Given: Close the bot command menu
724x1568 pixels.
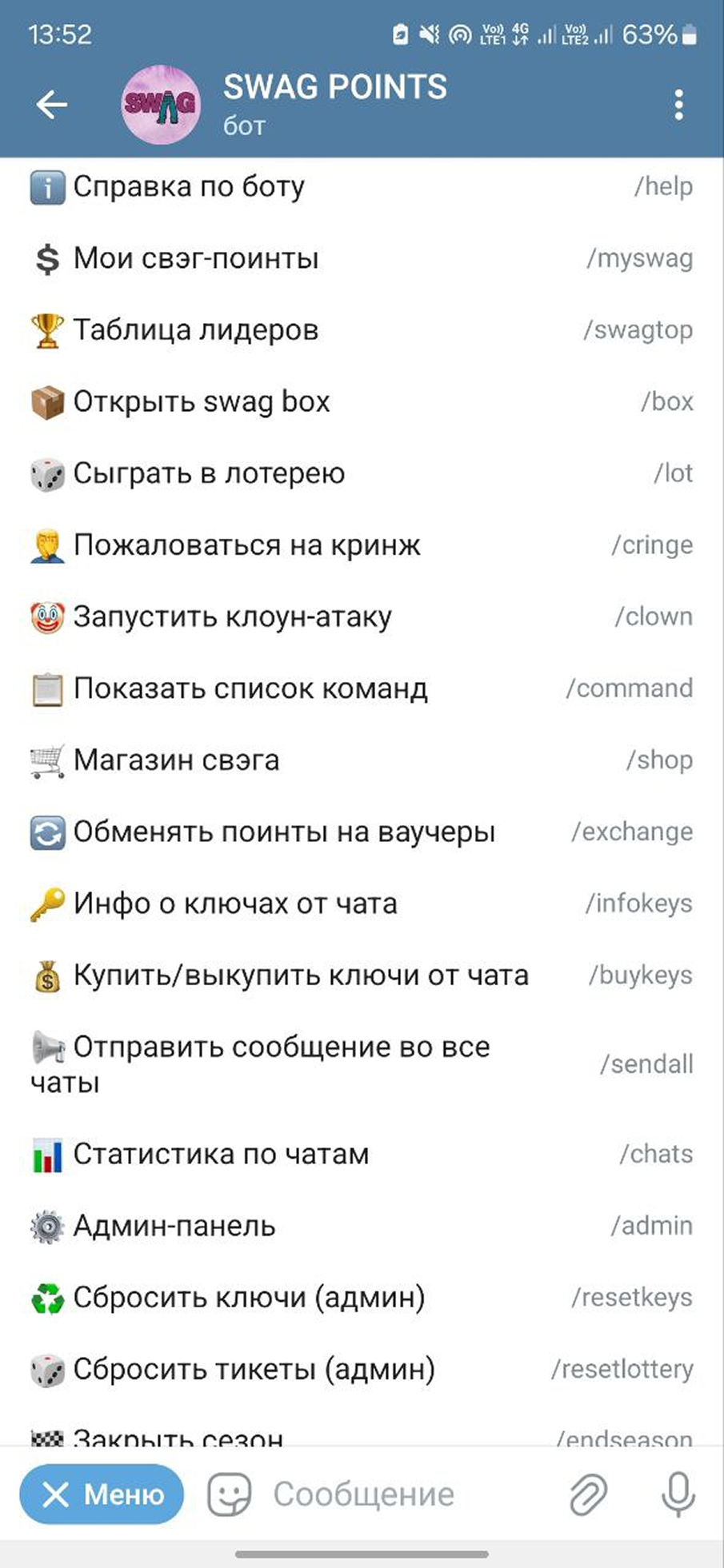Looking at the screenshot, I should tap(102, 1494).
